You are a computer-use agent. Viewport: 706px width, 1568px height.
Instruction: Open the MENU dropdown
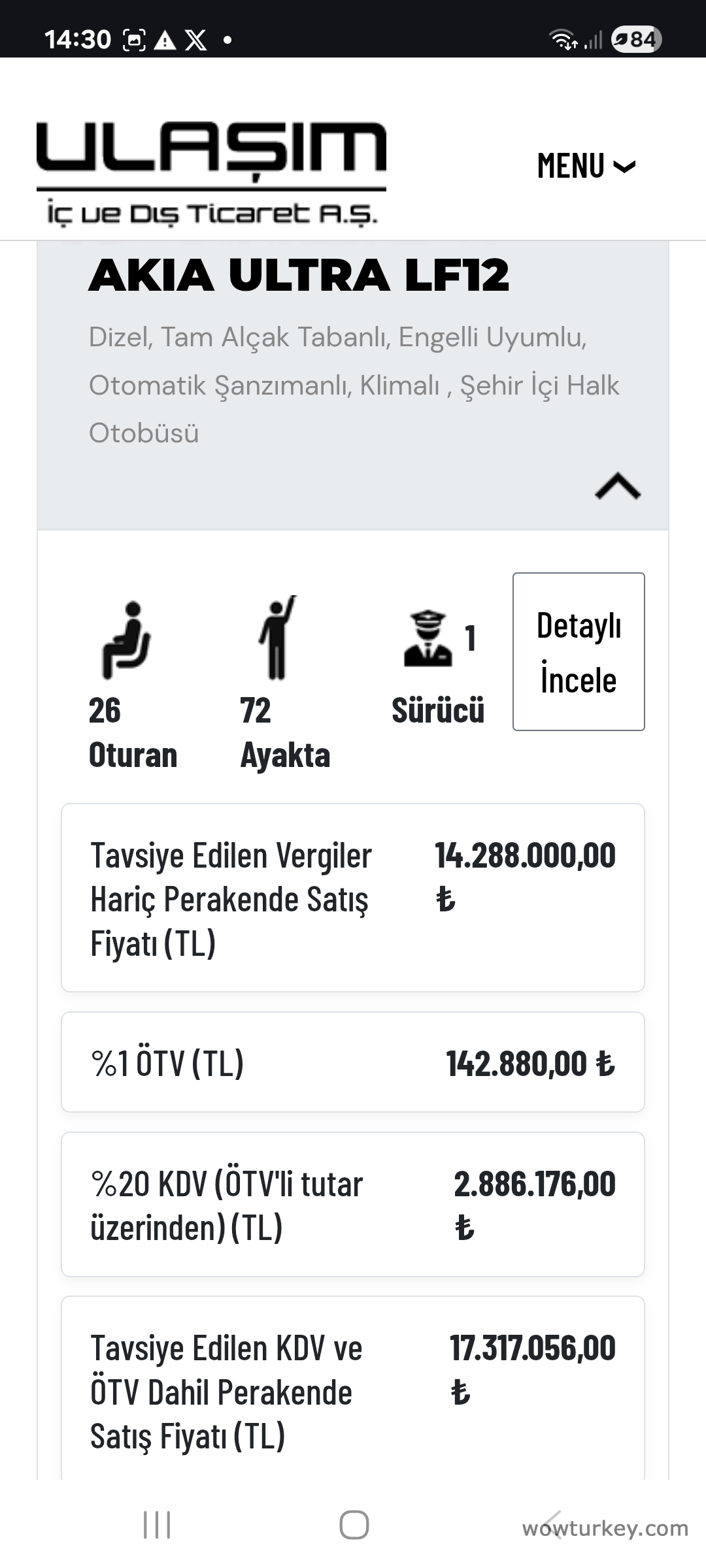[586, 166]
